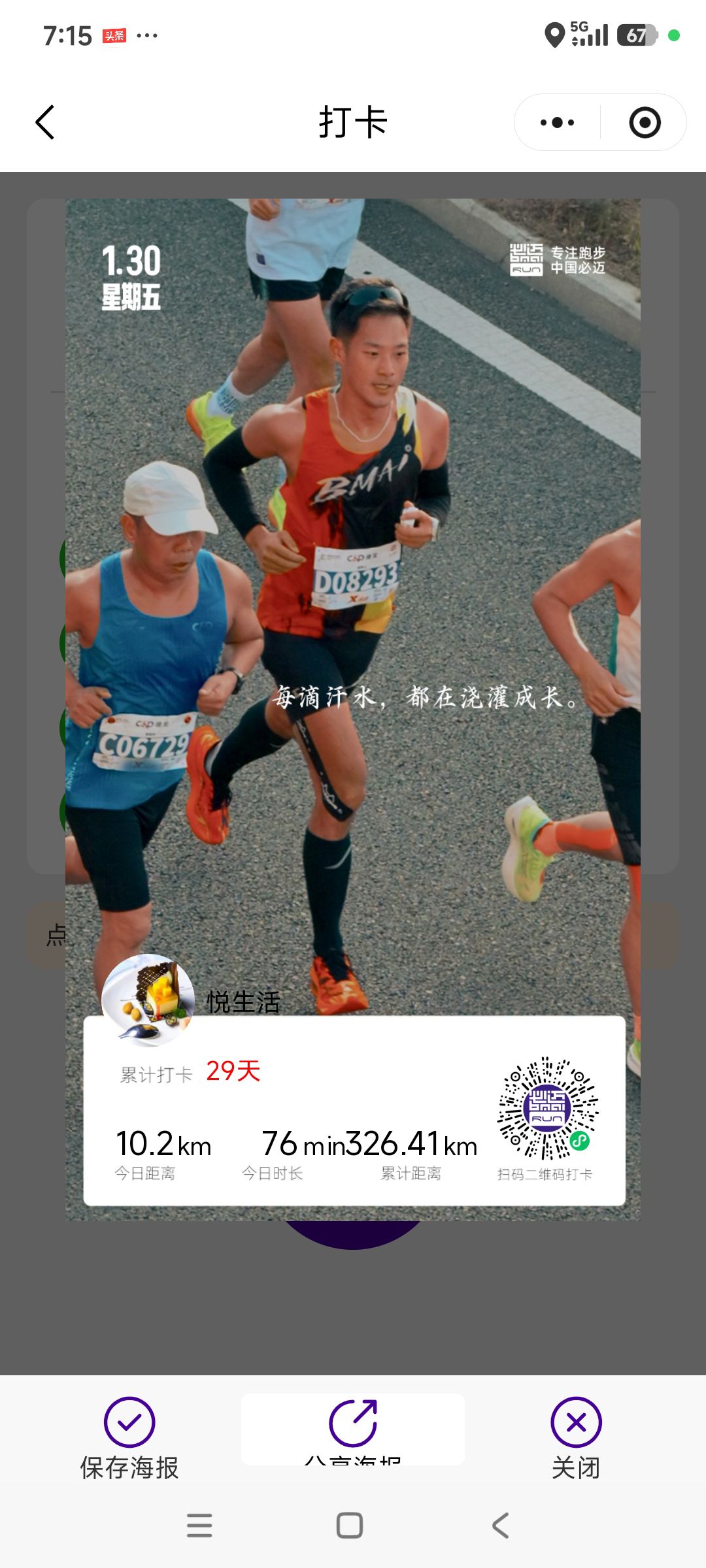Close the mini program via target icon
This screenshot has width=706, height=1568.
tap(645, 122)
